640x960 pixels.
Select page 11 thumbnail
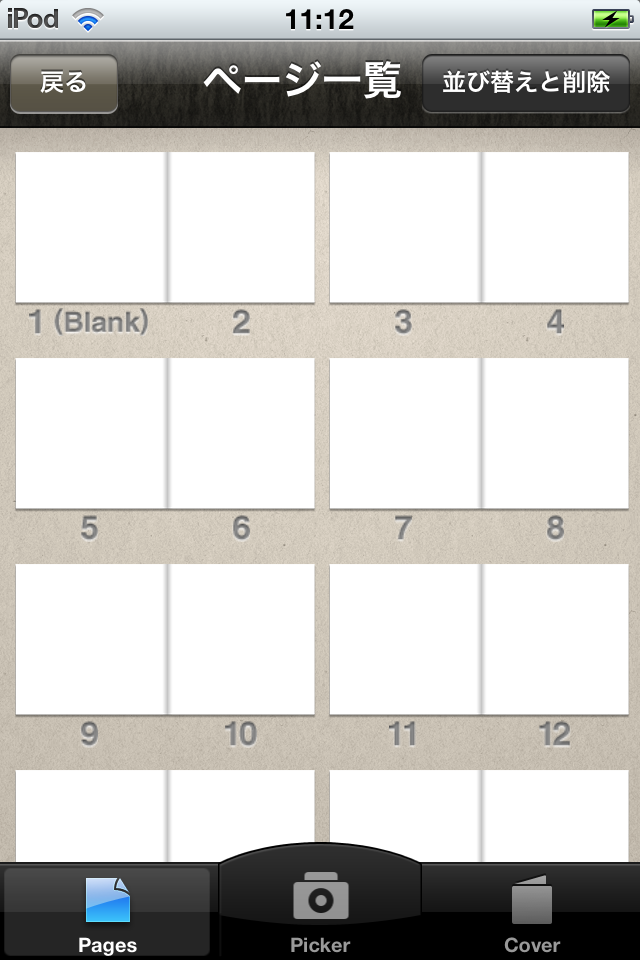[404, 639]
